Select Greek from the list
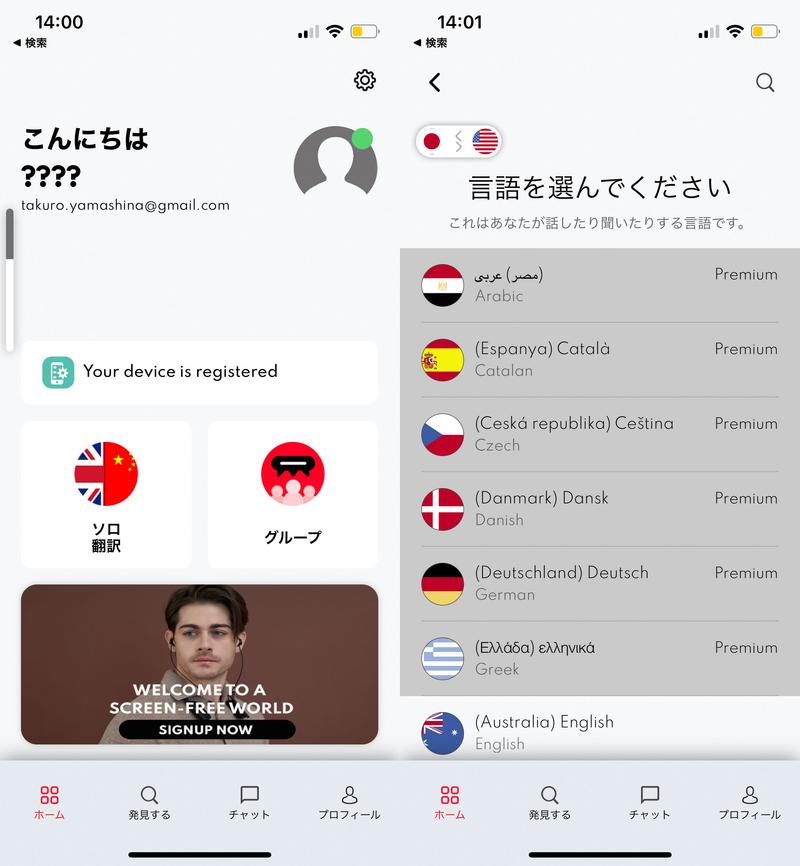Viewport: 800px width, 866px height. [x=599, y=658]
